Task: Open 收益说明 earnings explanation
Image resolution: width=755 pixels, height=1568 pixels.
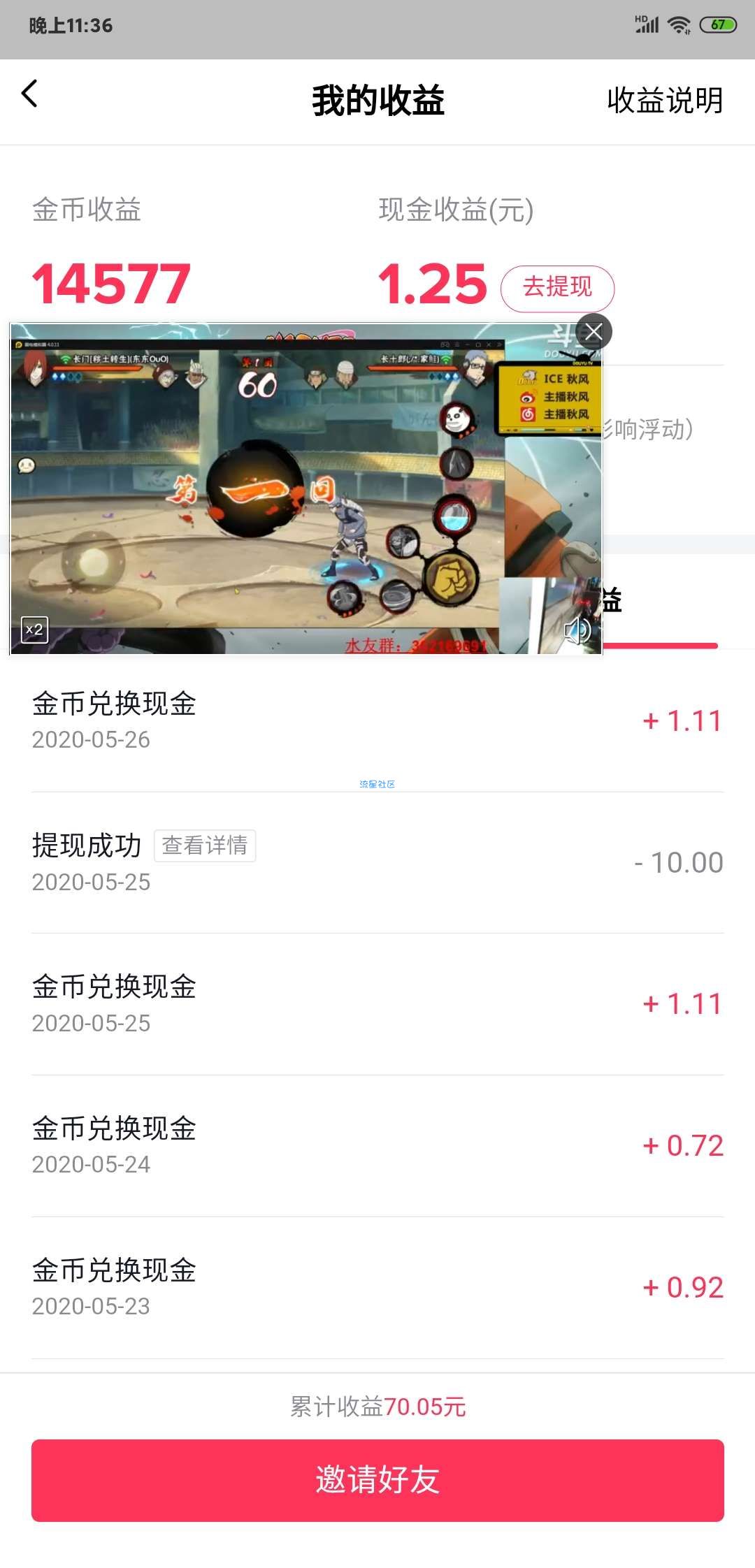Action: pos(664,101)
